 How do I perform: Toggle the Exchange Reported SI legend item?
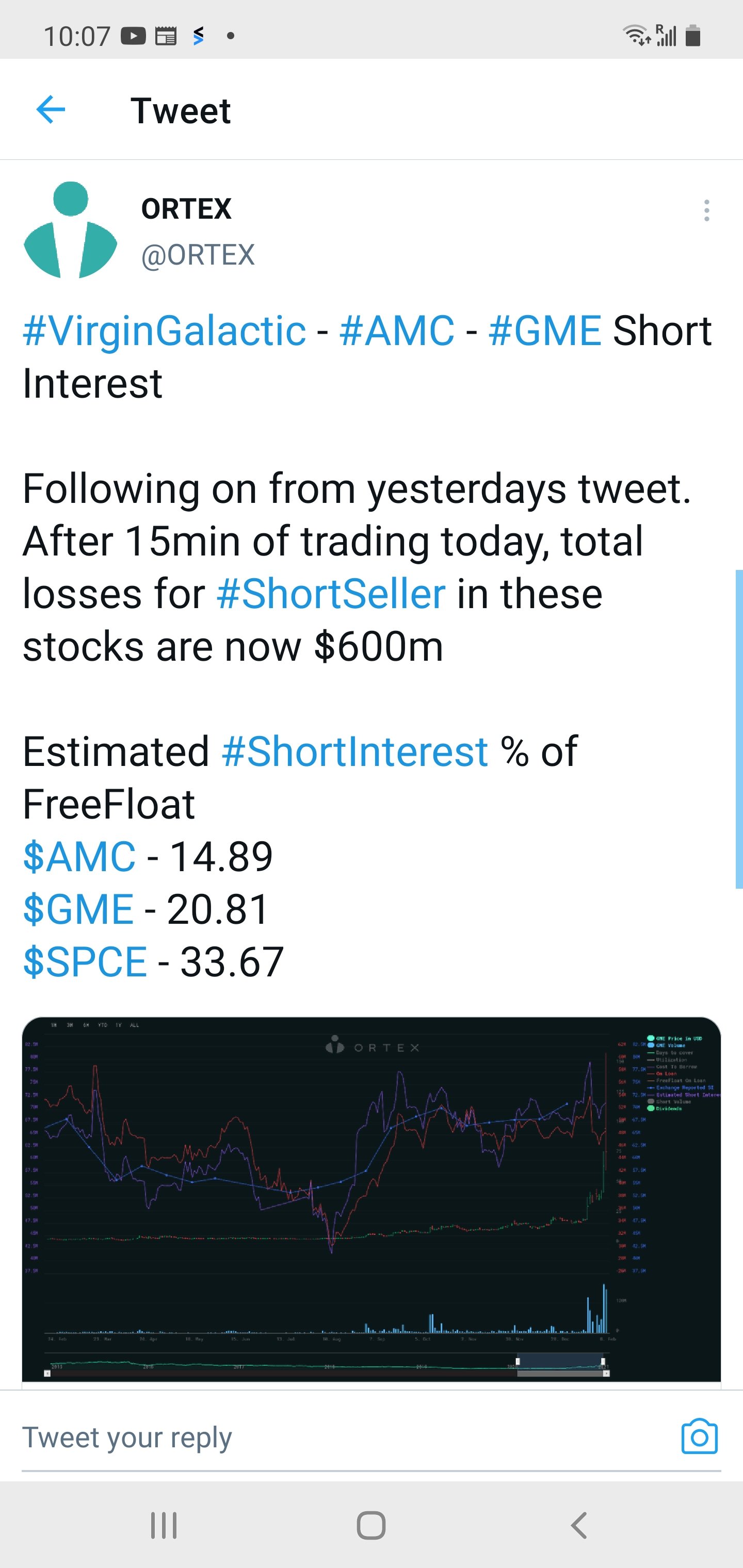pyautogui.click(x=685, y=1088)
